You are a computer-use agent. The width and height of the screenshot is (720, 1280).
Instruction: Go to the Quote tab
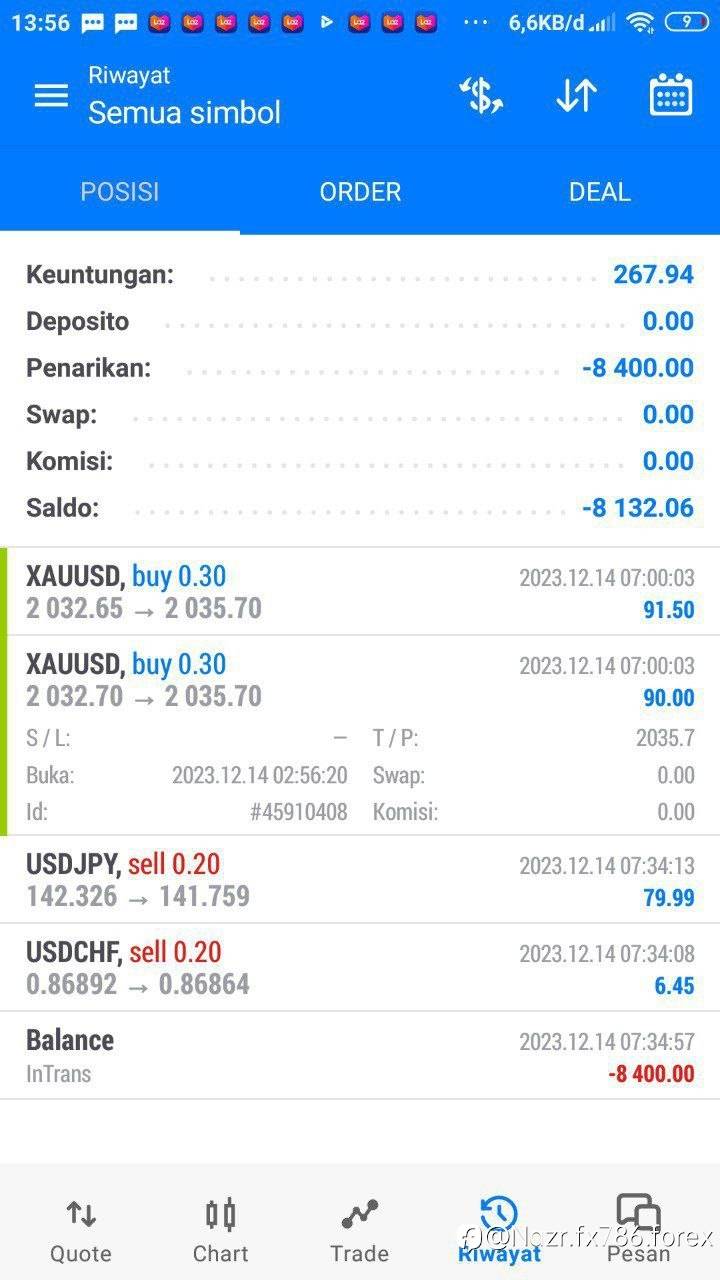coord(81,1231)
